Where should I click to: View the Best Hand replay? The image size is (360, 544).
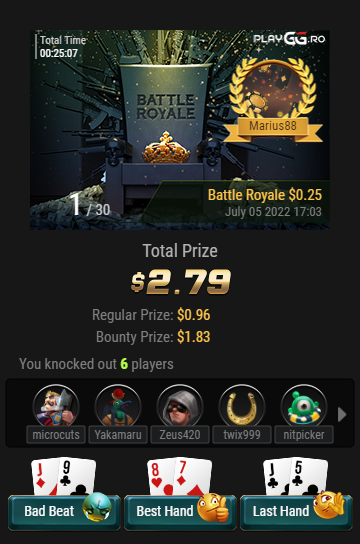tap(180, 512)
